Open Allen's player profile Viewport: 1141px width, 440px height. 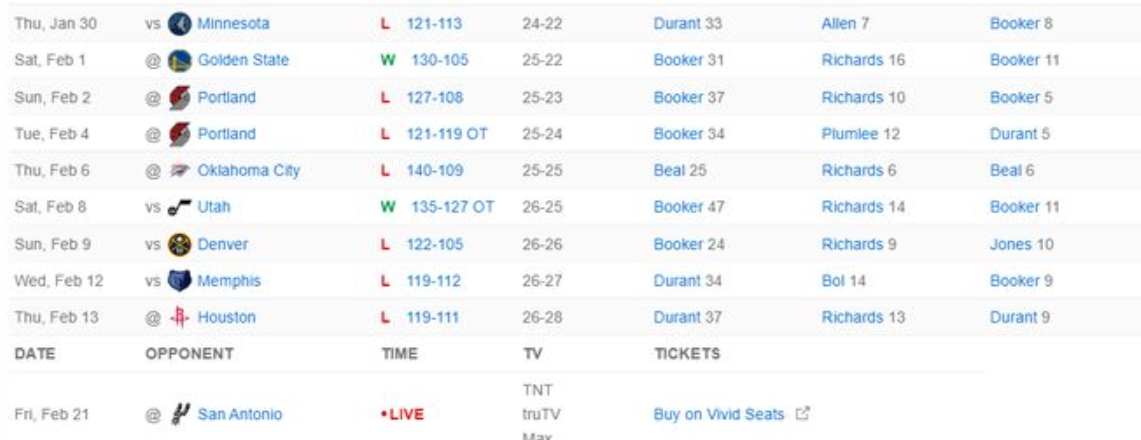click(838, 23)
